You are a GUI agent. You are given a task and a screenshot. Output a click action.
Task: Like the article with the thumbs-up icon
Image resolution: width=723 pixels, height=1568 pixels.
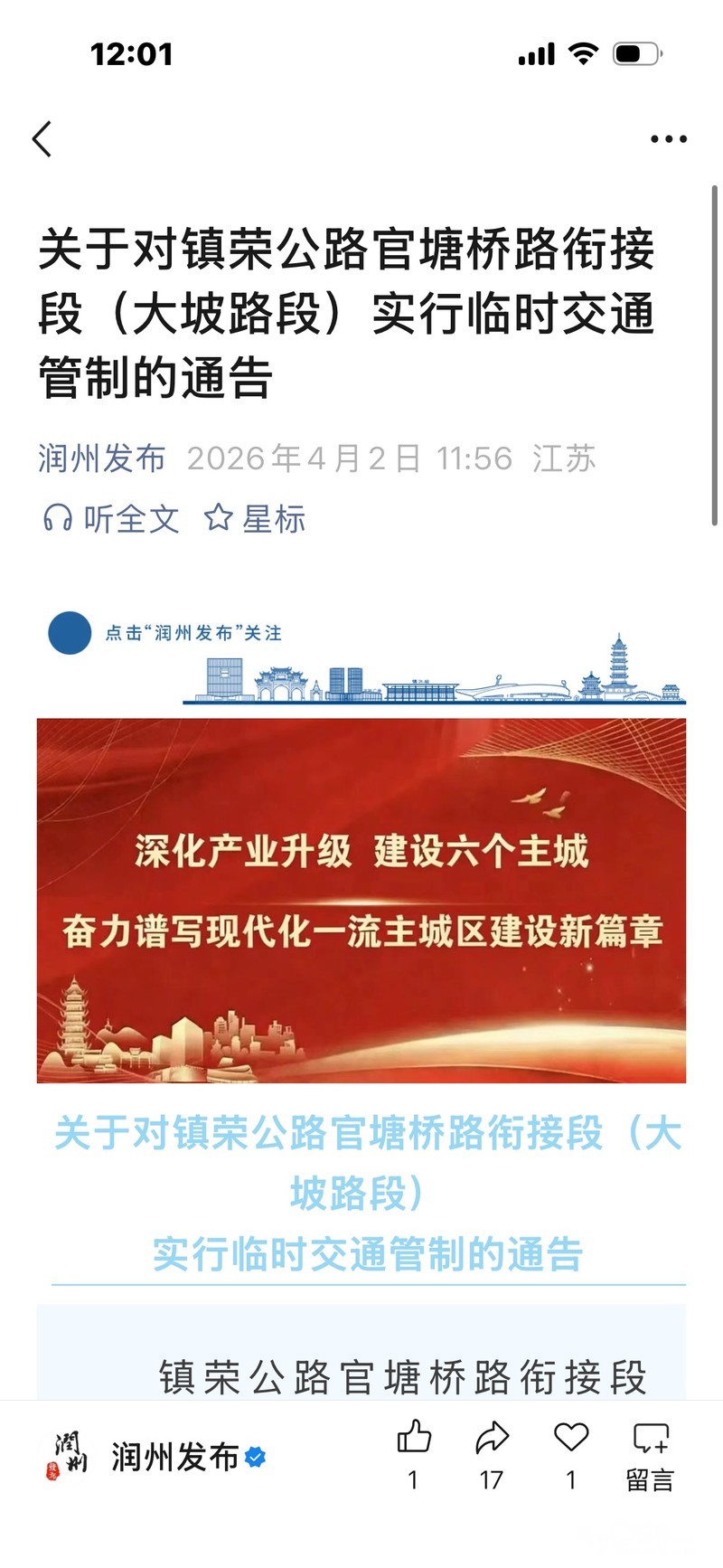click(414, 1438)
